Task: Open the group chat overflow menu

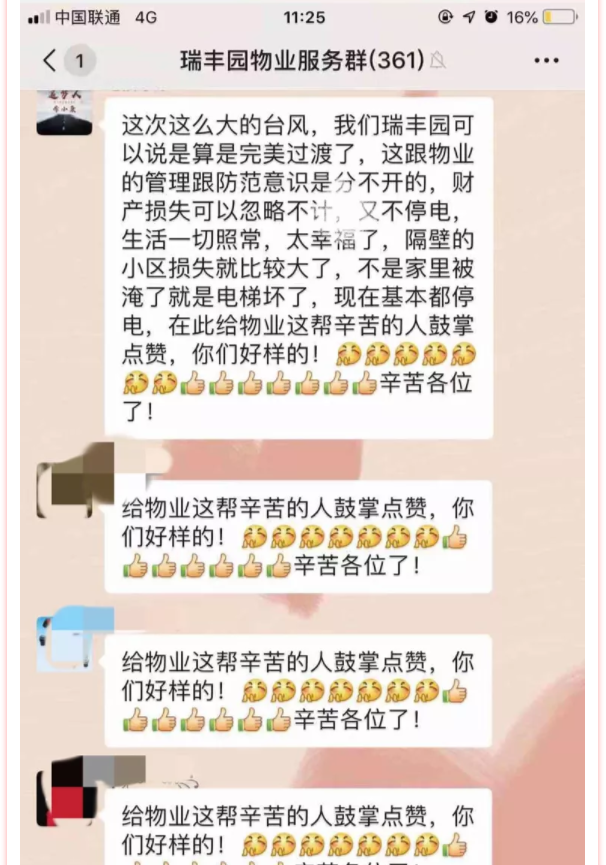Action: pos(546,61)
